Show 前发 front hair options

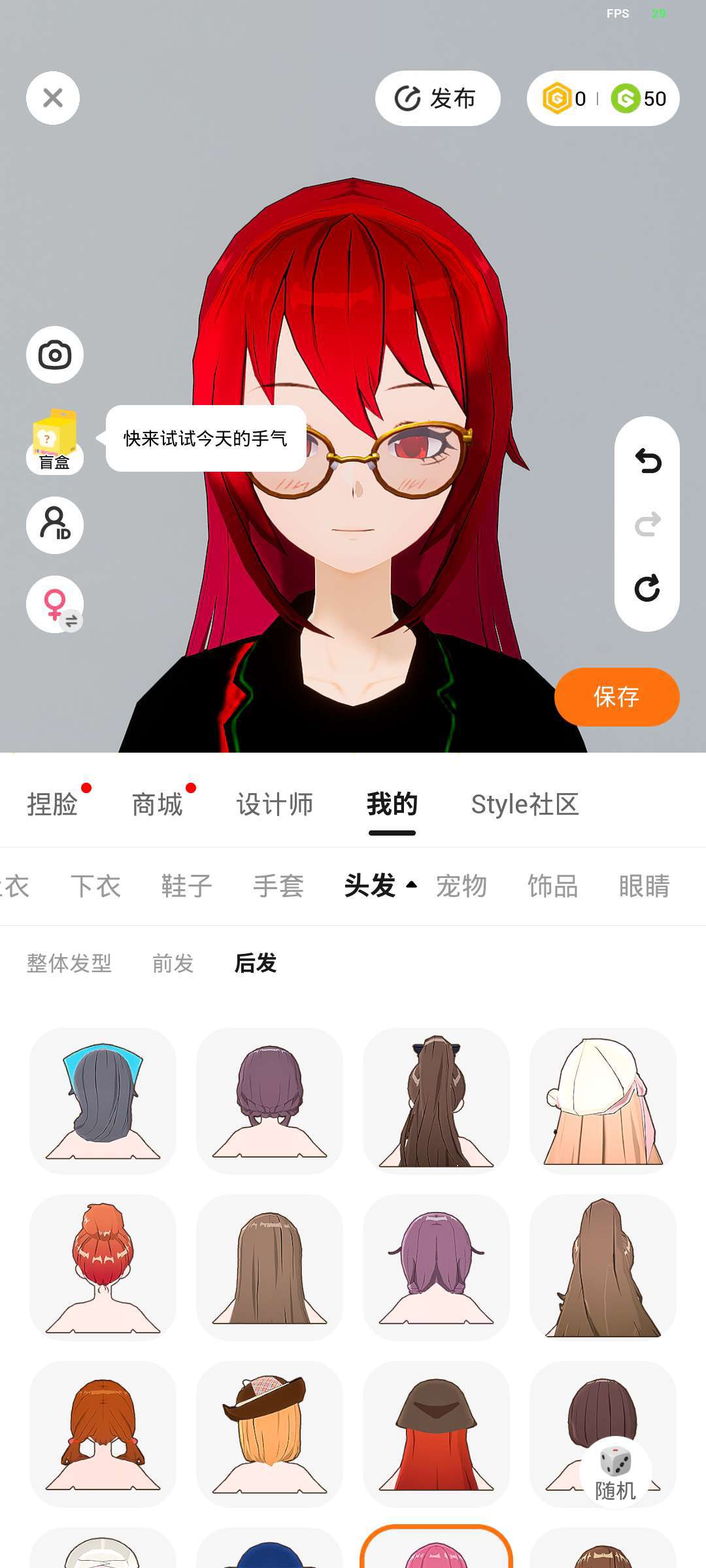[173, 963]
